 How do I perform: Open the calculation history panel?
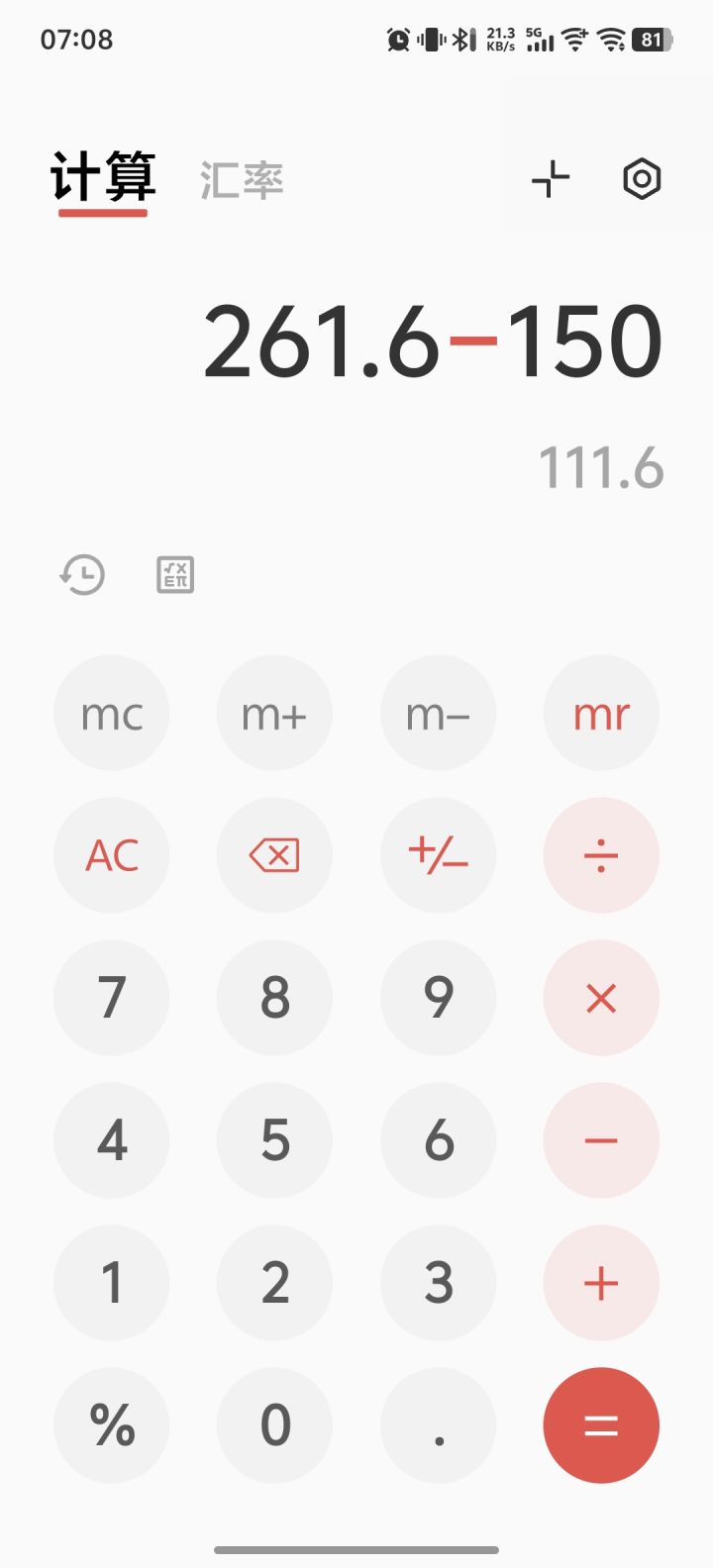tap(82, 574)
